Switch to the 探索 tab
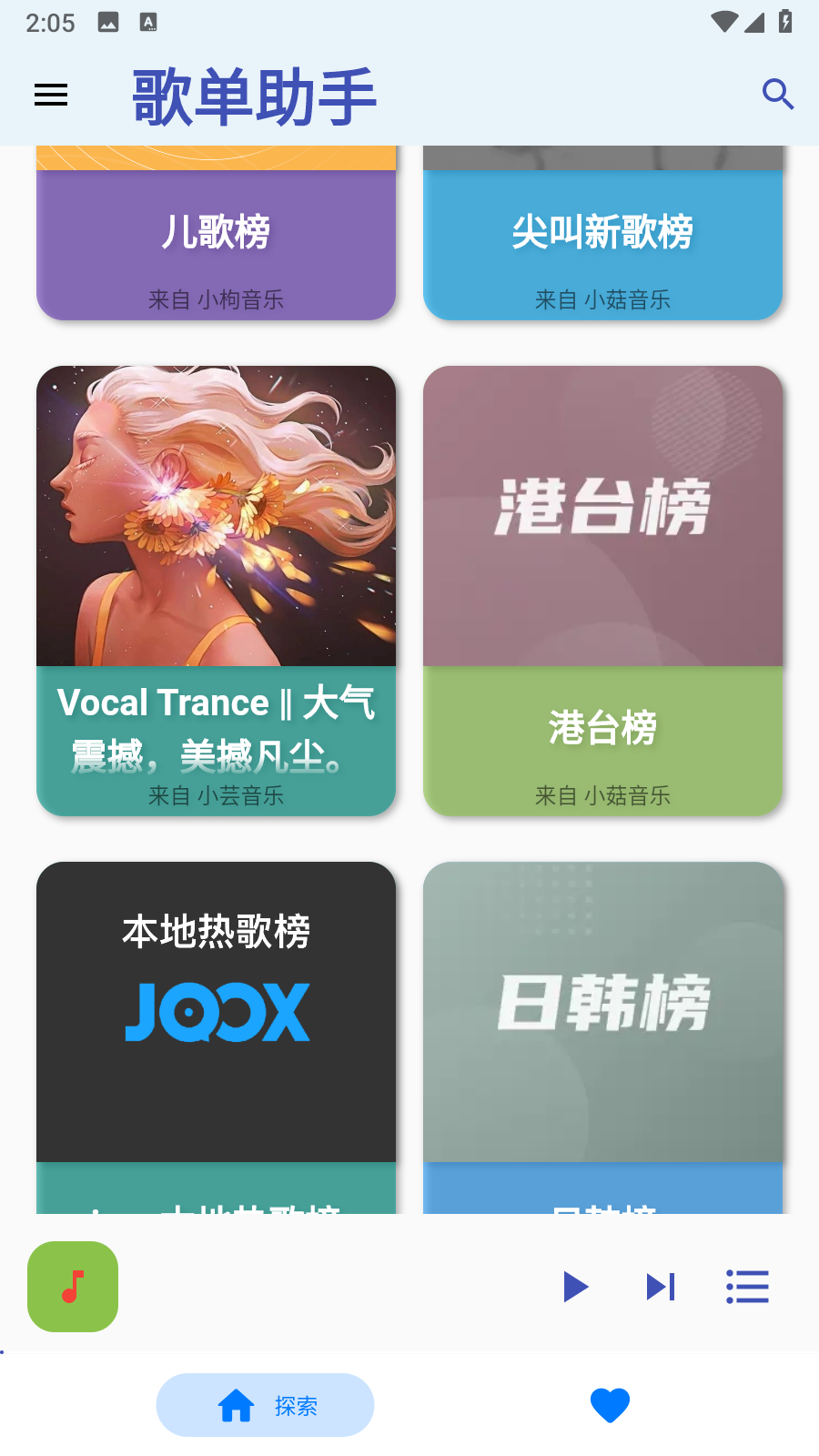Image resolution: width=819 pixels, height=1456 pixels. (x=265, y=1405)
